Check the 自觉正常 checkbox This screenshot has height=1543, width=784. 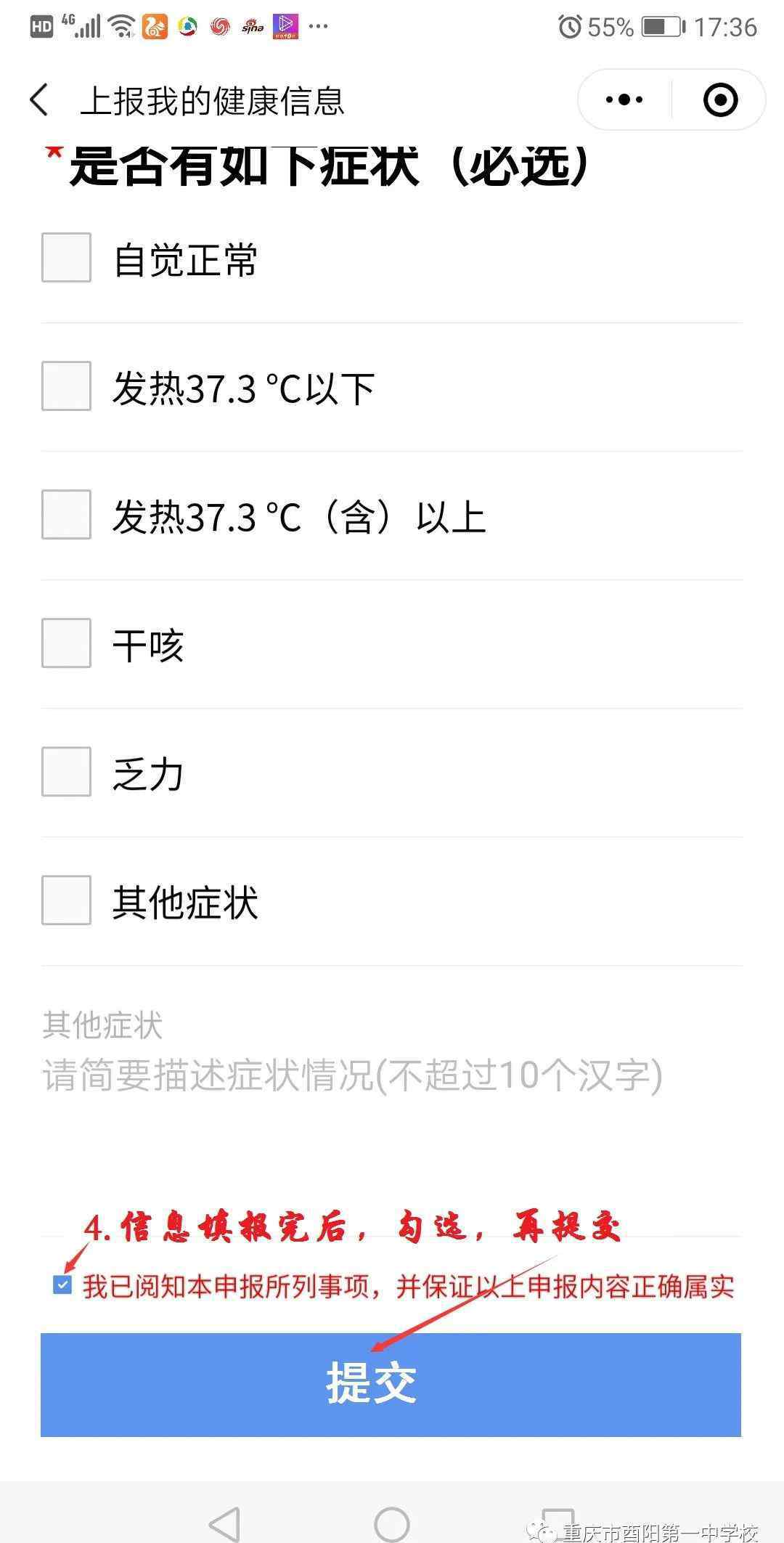[x=66, y=257]
